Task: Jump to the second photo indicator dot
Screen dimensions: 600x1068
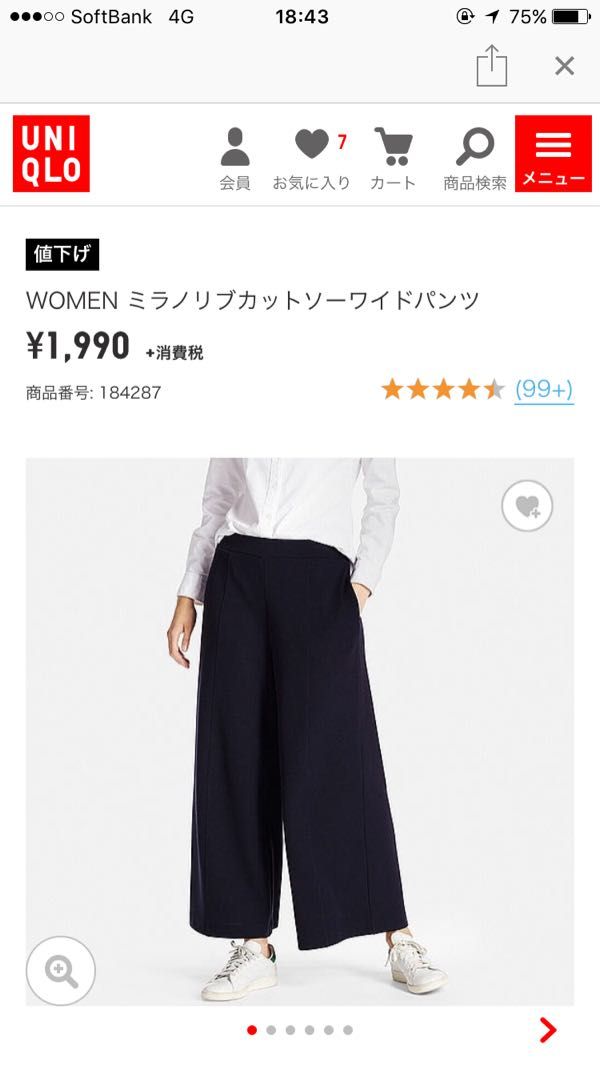Action: (x=271, y=1031)
